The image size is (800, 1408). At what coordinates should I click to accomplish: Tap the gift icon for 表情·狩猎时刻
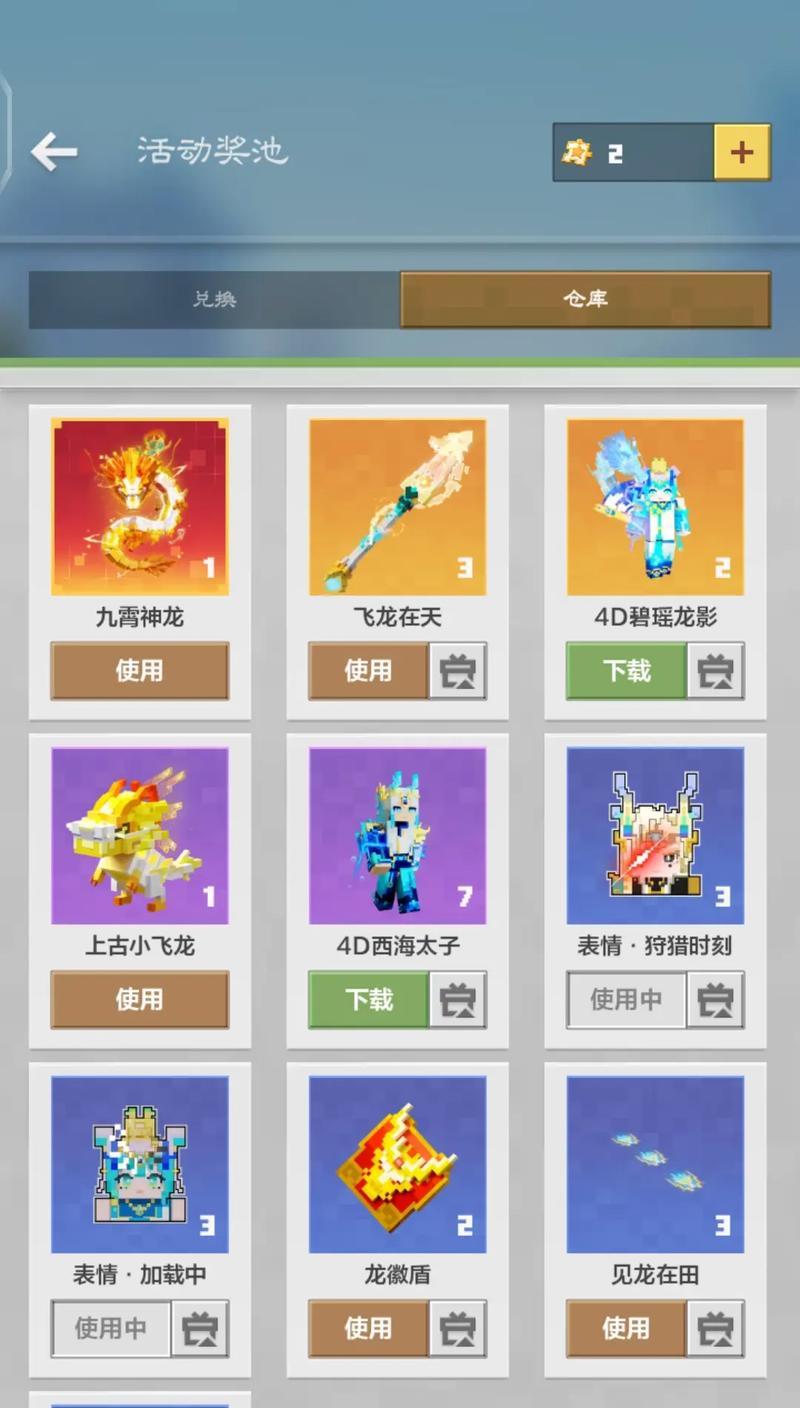pyautogui.click(x=716, y=999)
